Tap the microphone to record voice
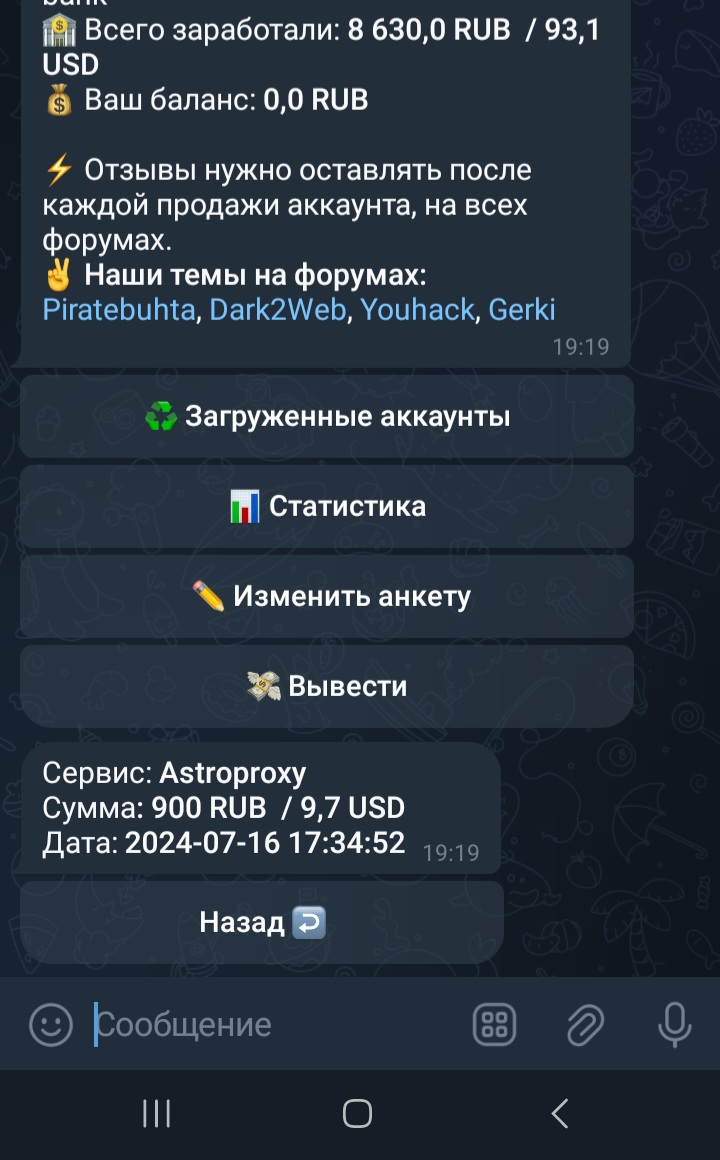Viewport: 720px width, 1160px height. 674,1024
